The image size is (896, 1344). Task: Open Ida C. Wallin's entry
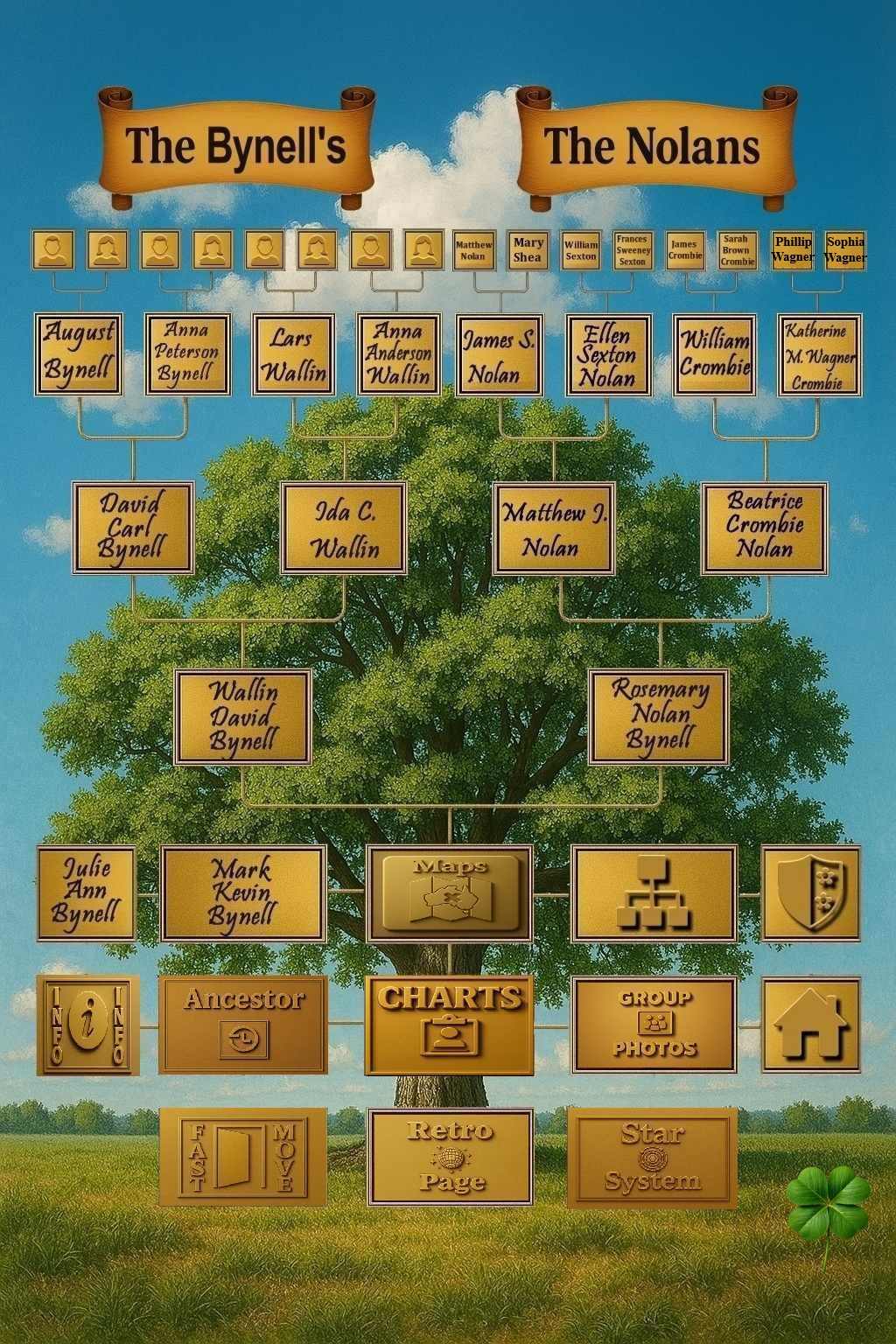coord(344,528)
